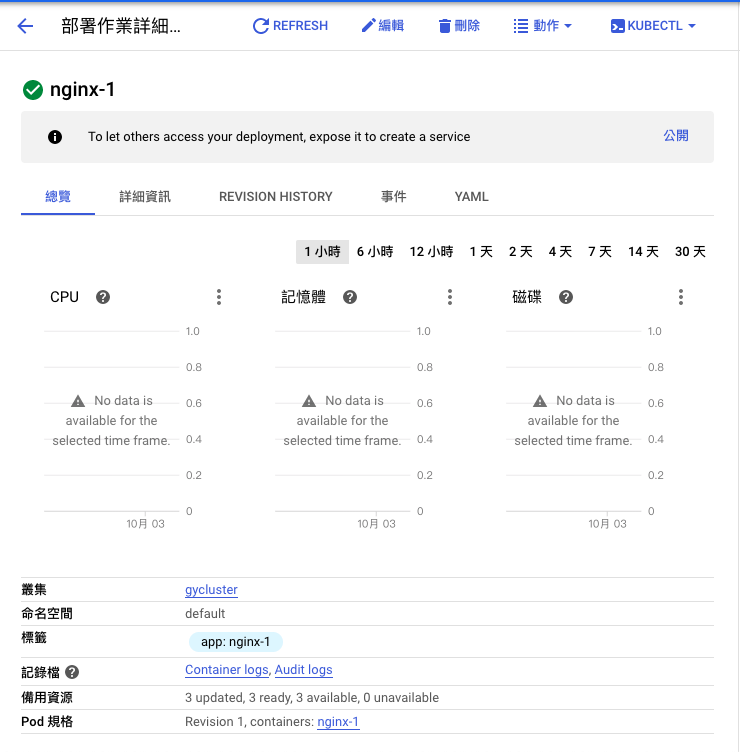This screenshot has height=752, width=740.
Task: Open the CPU chart overflow menu
Action: (219, 297)
